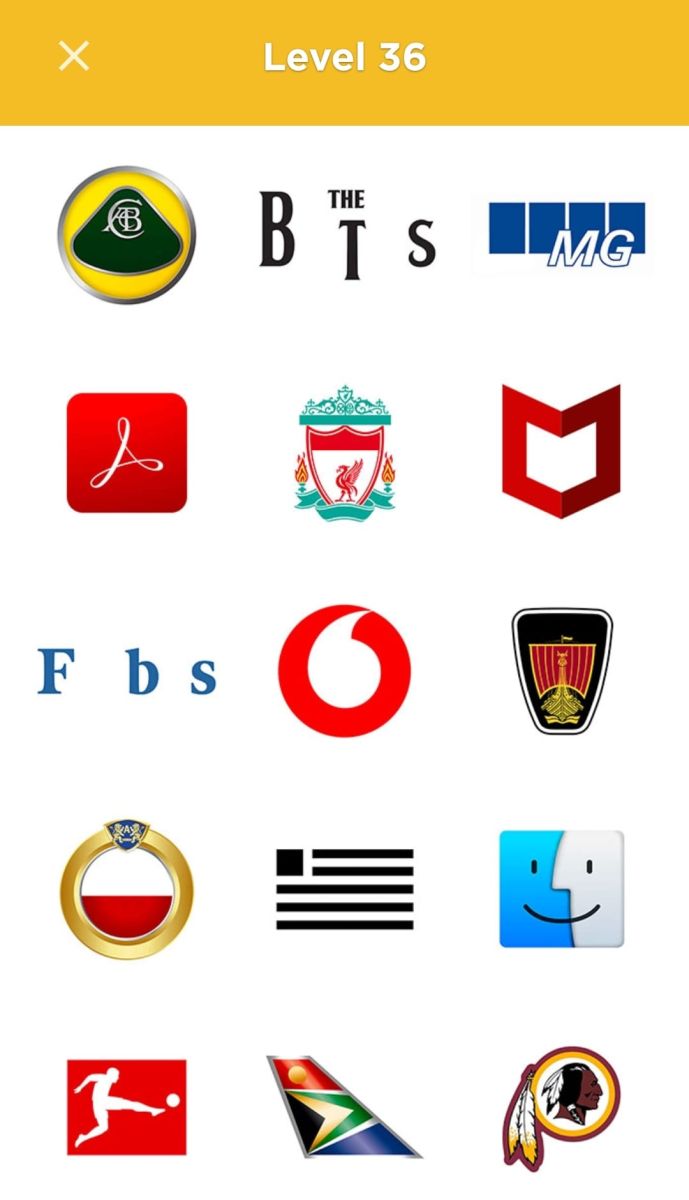Open the red soccer player kicking logo
This screenshot has height=1200, width=689.
[x=127, y=1107]
